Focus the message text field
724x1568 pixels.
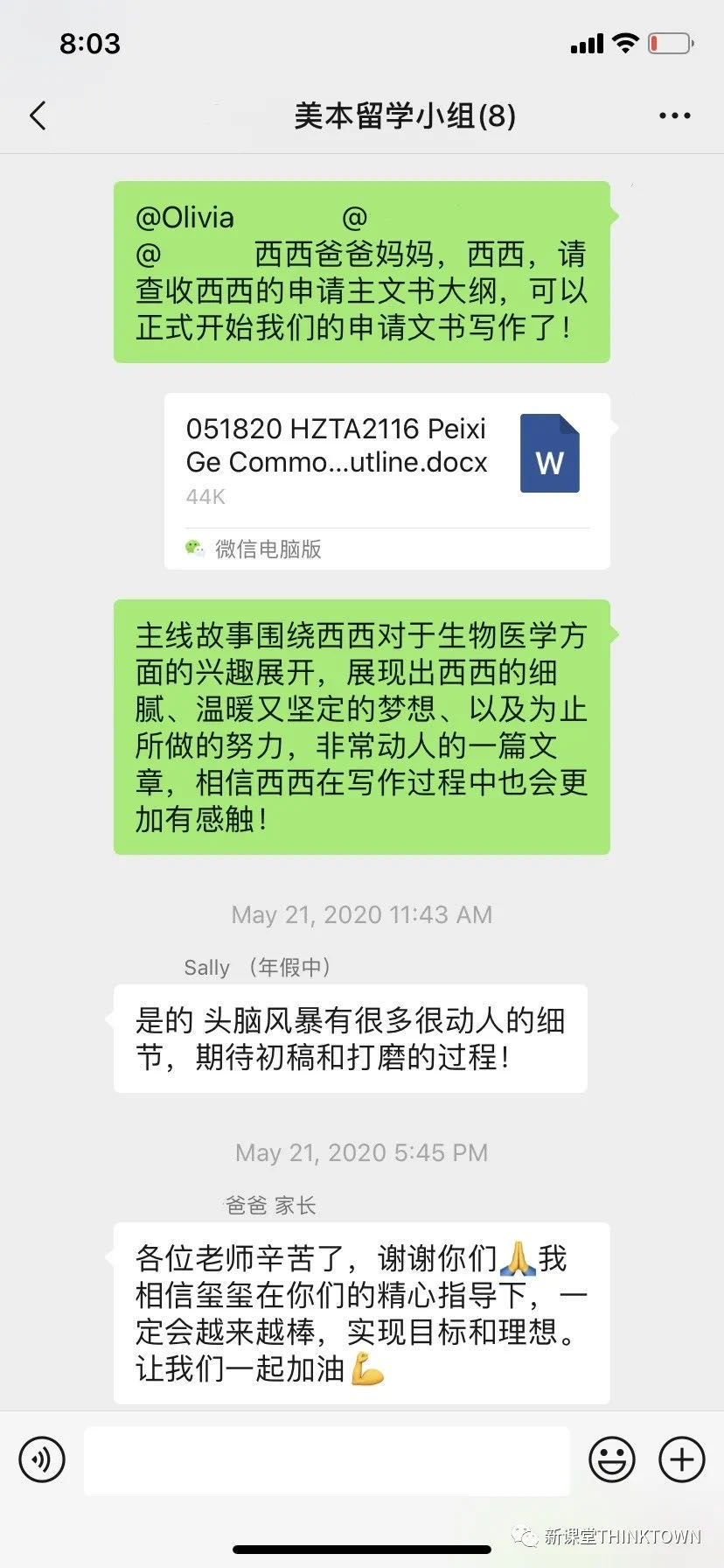pyautogui.click(x=327, y=1459)
